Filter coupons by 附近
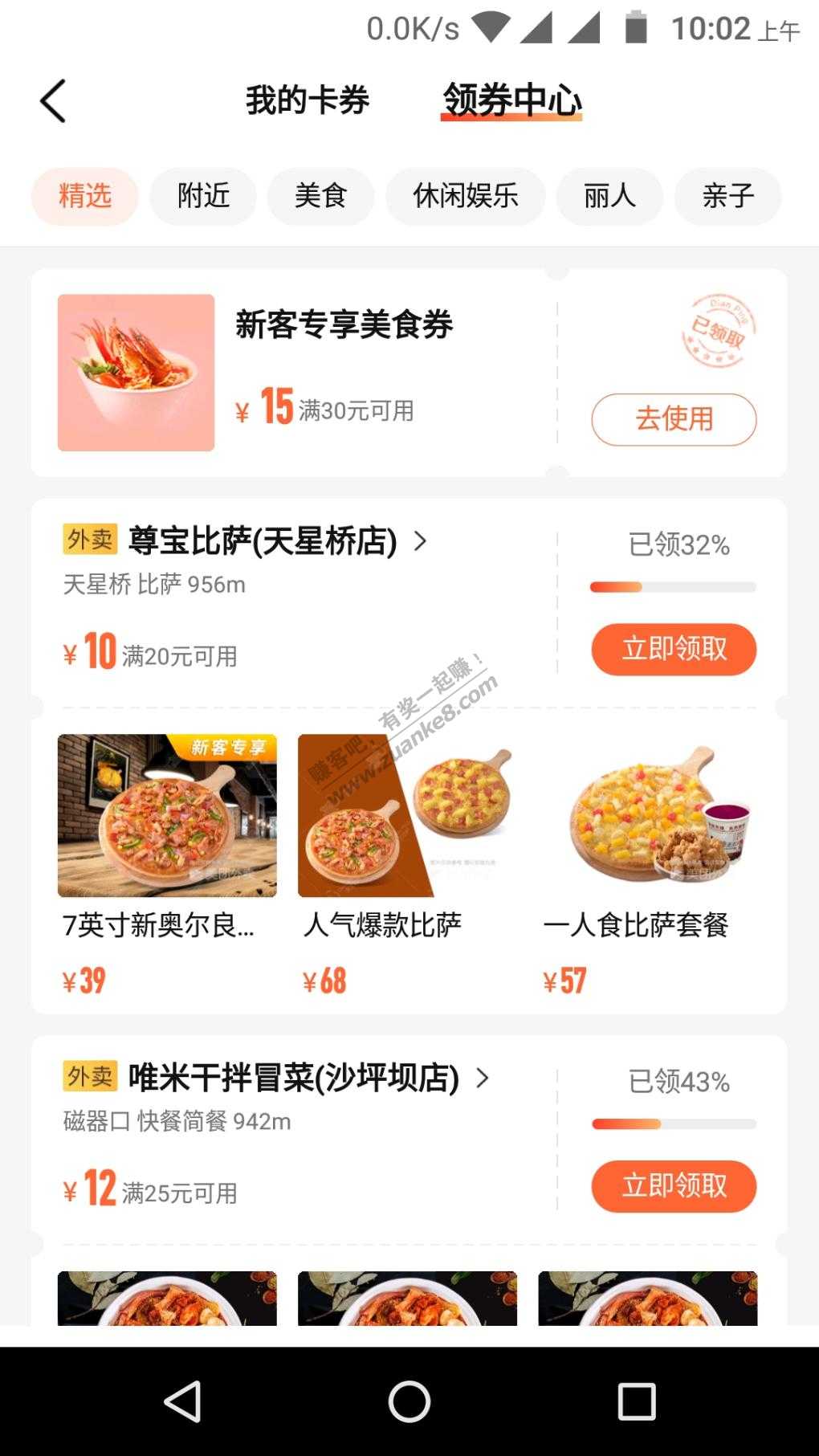This screenshot has width=819, height=1456. point(203,196)
